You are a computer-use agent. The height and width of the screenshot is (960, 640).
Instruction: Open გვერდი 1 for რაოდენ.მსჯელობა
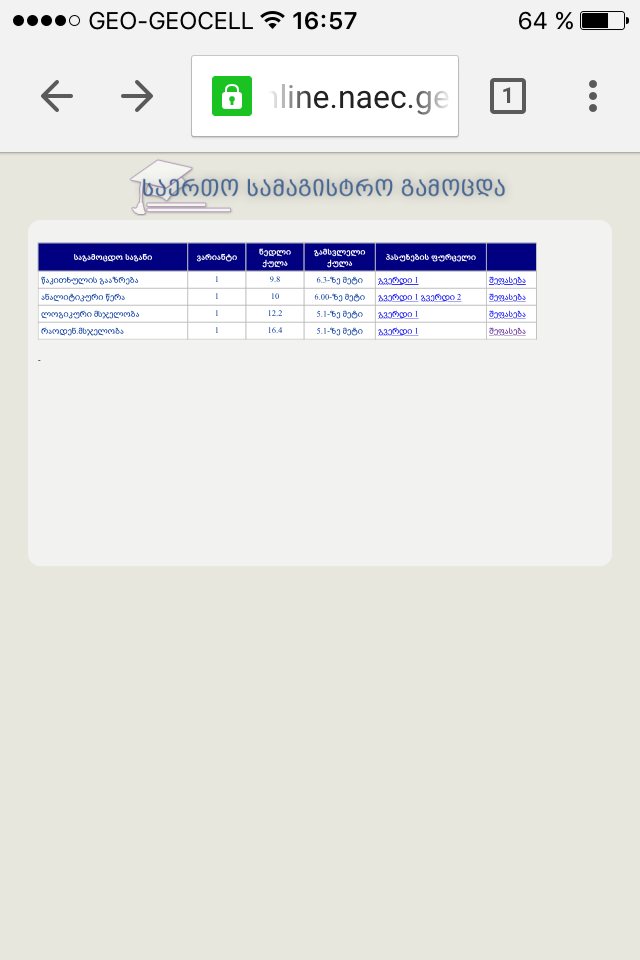(398, 331)
